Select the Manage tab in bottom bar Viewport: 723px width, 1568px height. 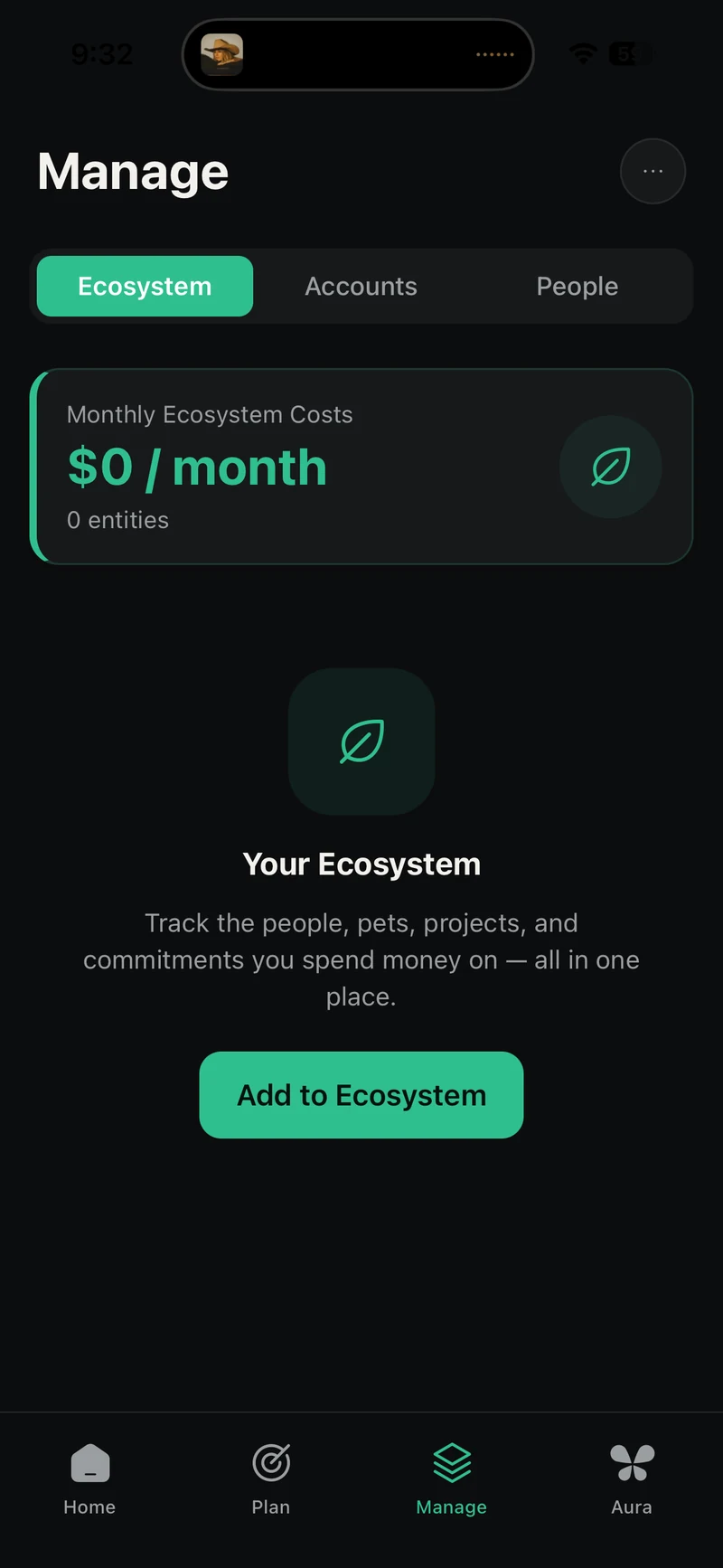pyautogui.click(x=452, y=1479)
